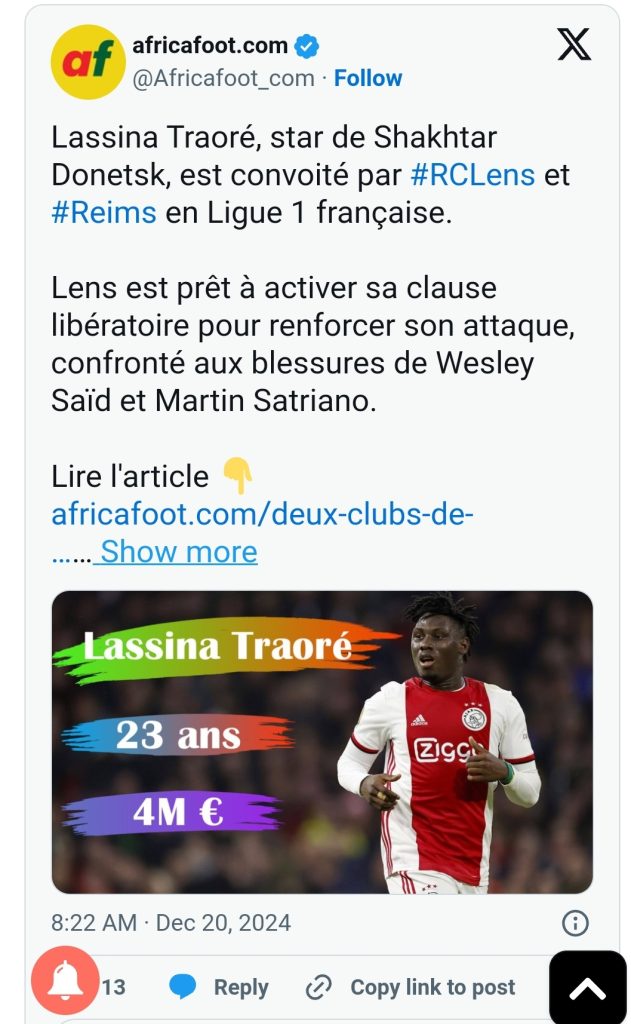This screenshot has height=1024, width=631.
Task: Open the X logo link
Action: (574, 45)
